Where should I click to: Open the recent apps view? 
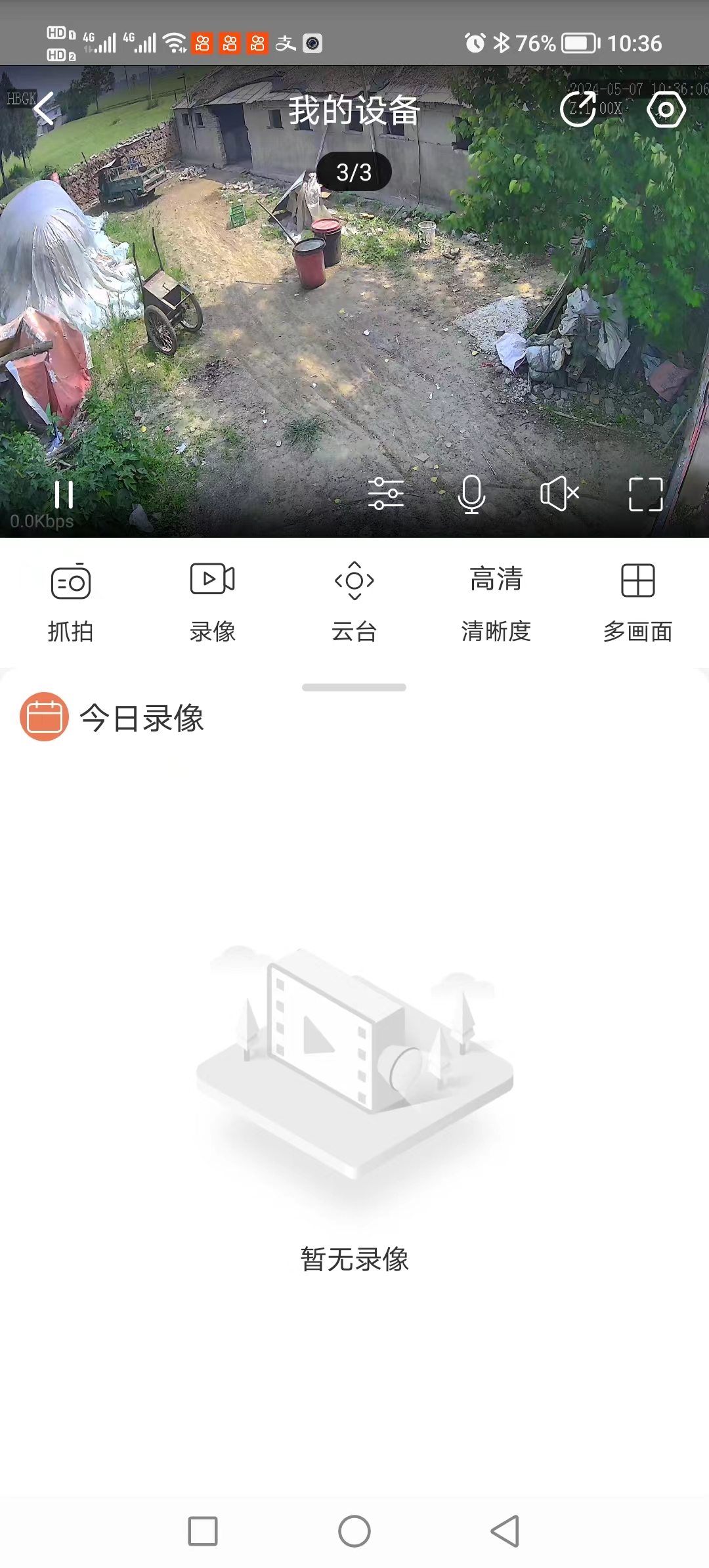coord(203,1531)
